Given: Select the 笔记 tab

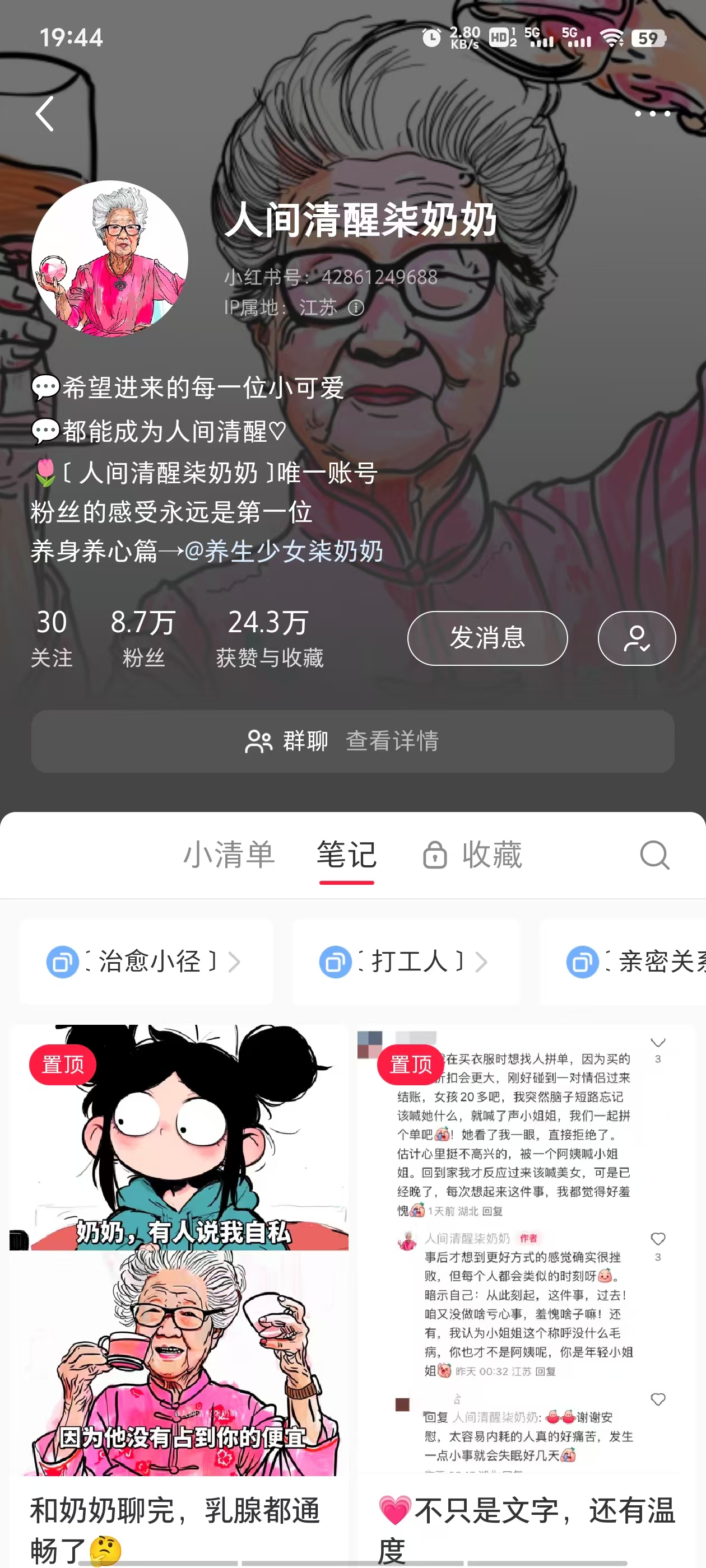Looking at the screenshot, I should click(x=347, y=855).
